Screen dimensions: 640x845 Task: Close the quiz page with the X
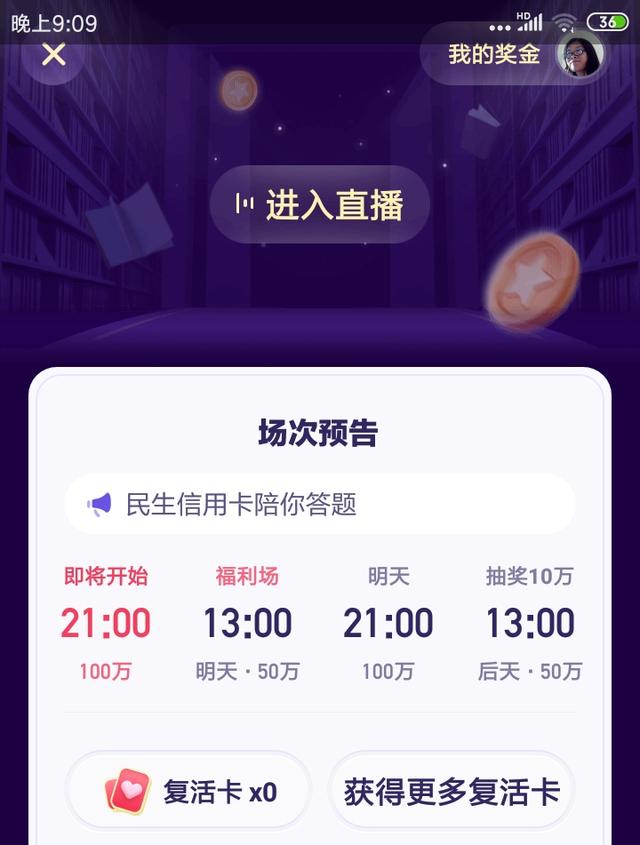(53, 55)
